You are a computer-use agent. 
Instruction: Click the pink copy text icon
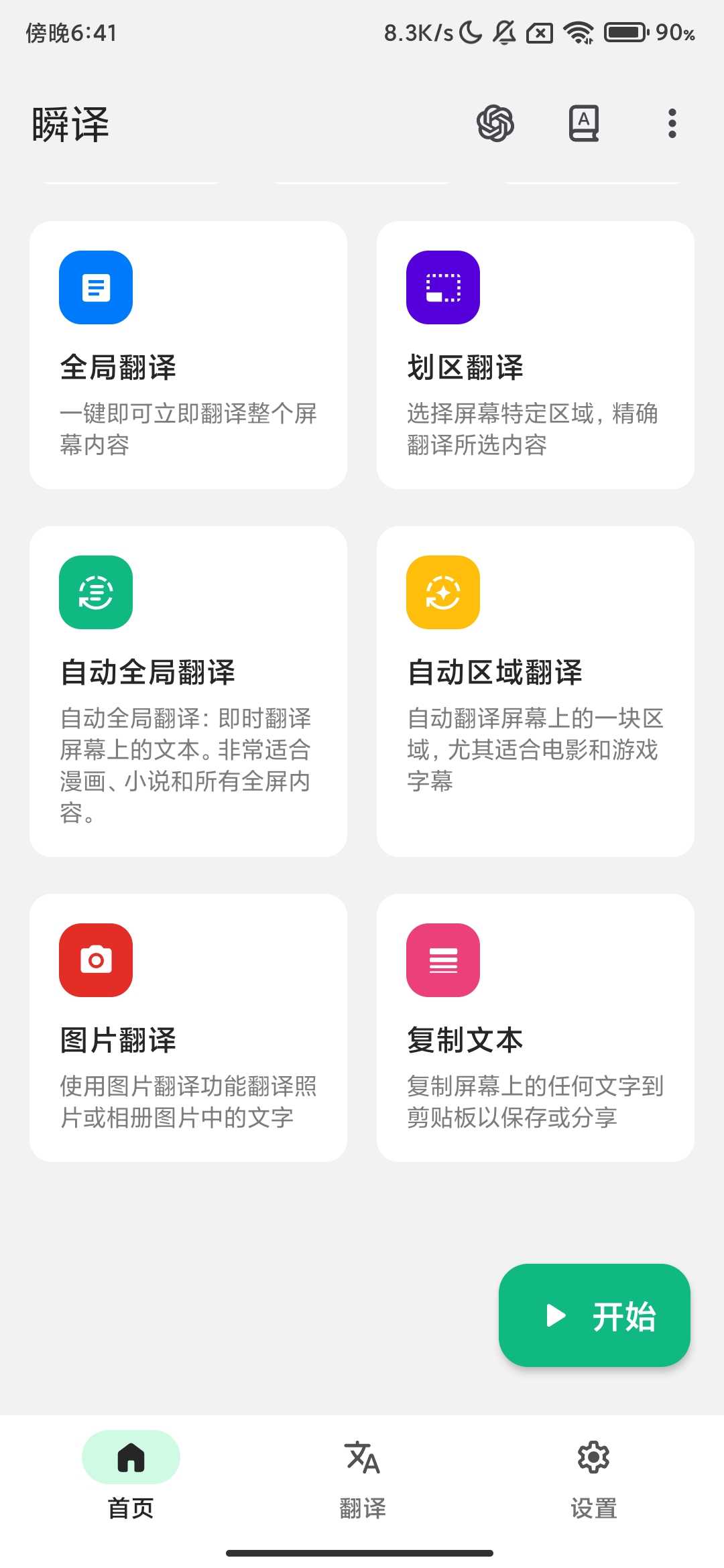tap(443, 960)
